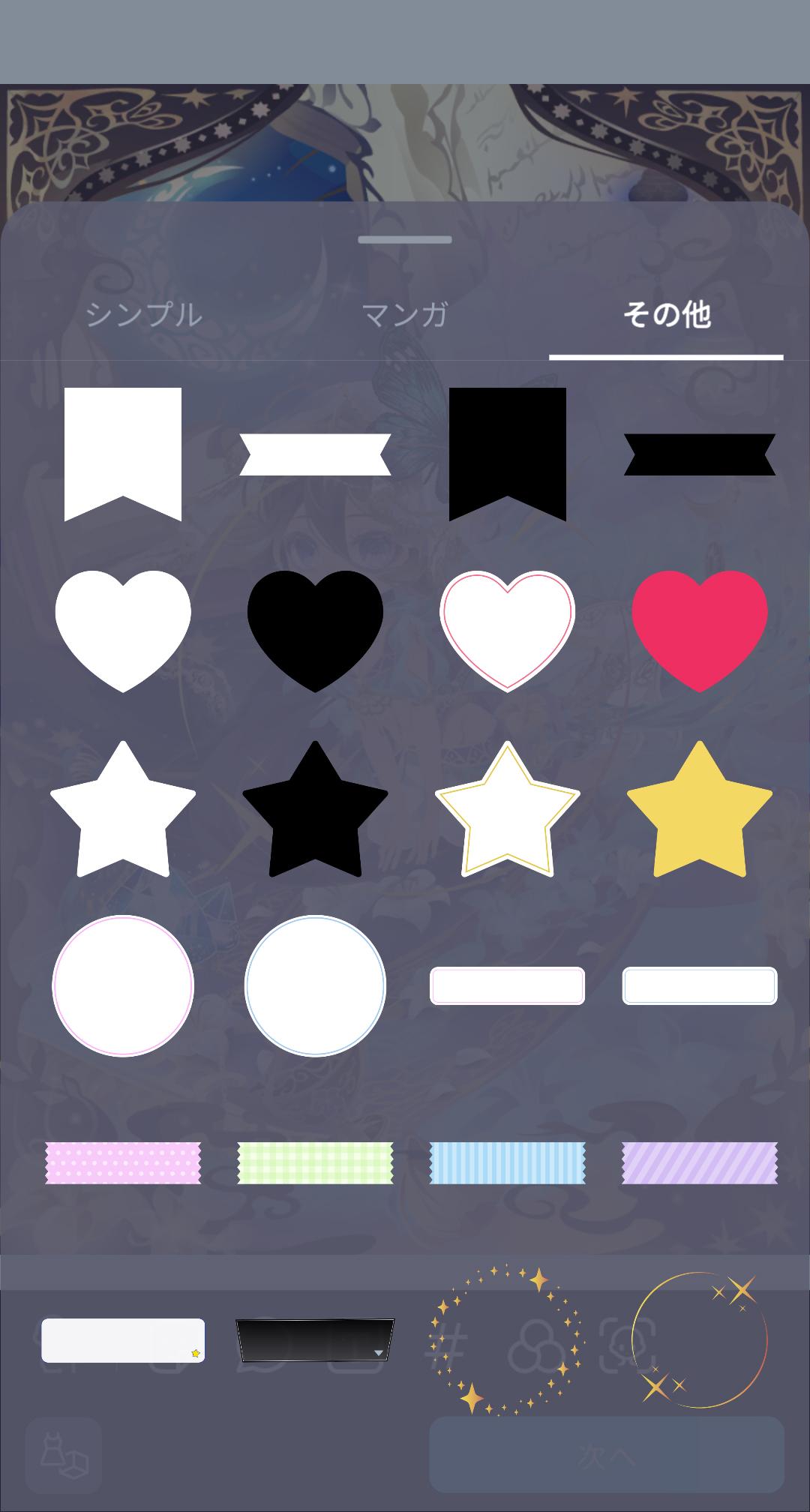Viewport: 810px width, 1512px height.
Task: Select the solid white heart shape
Action: (123, 628)
